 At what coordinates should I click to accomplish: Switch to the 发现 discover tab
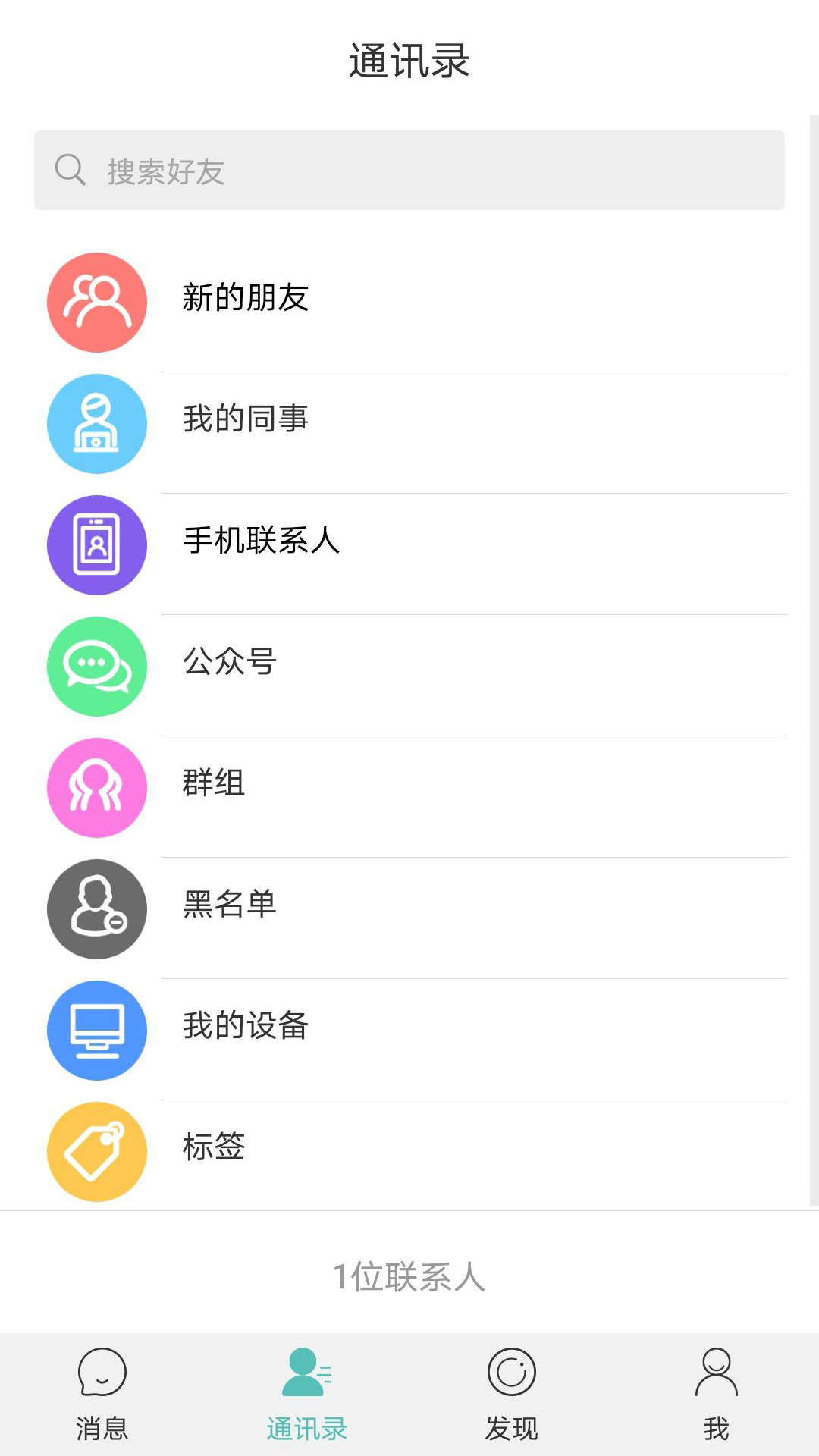512,1399
